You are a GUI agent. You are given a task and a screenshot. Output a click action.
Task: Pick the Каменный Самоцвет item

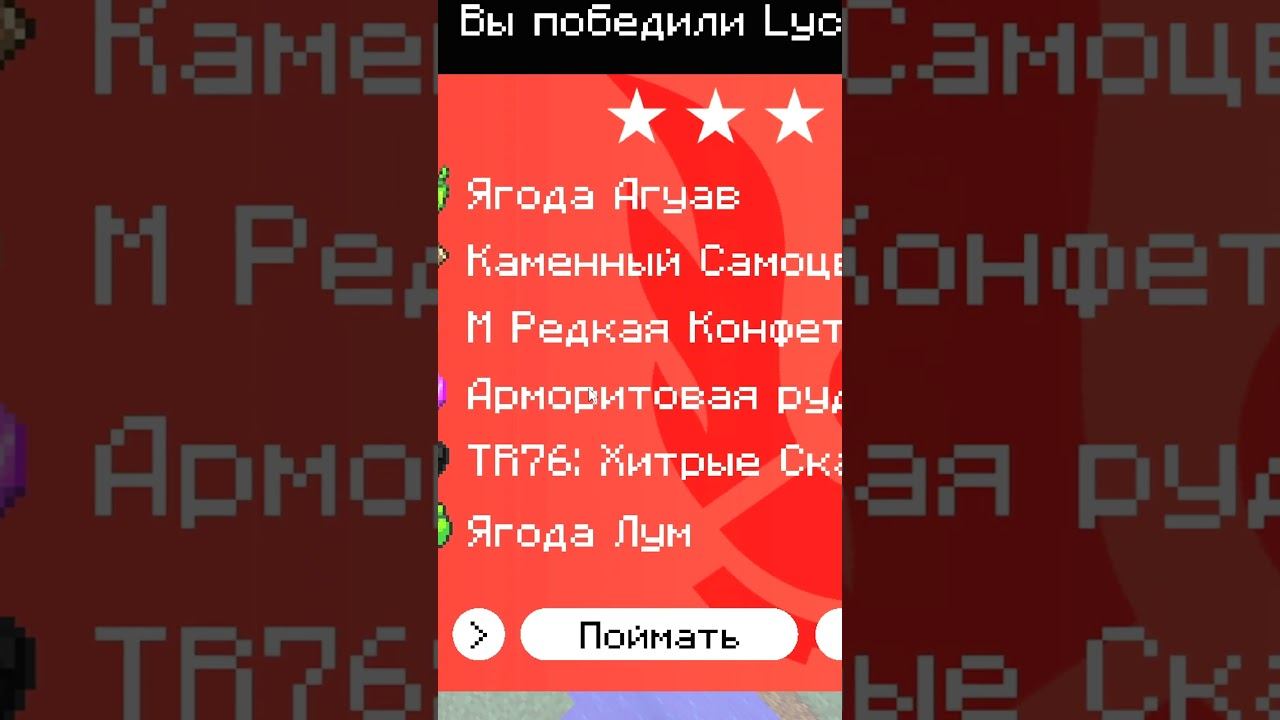point(652,261)
